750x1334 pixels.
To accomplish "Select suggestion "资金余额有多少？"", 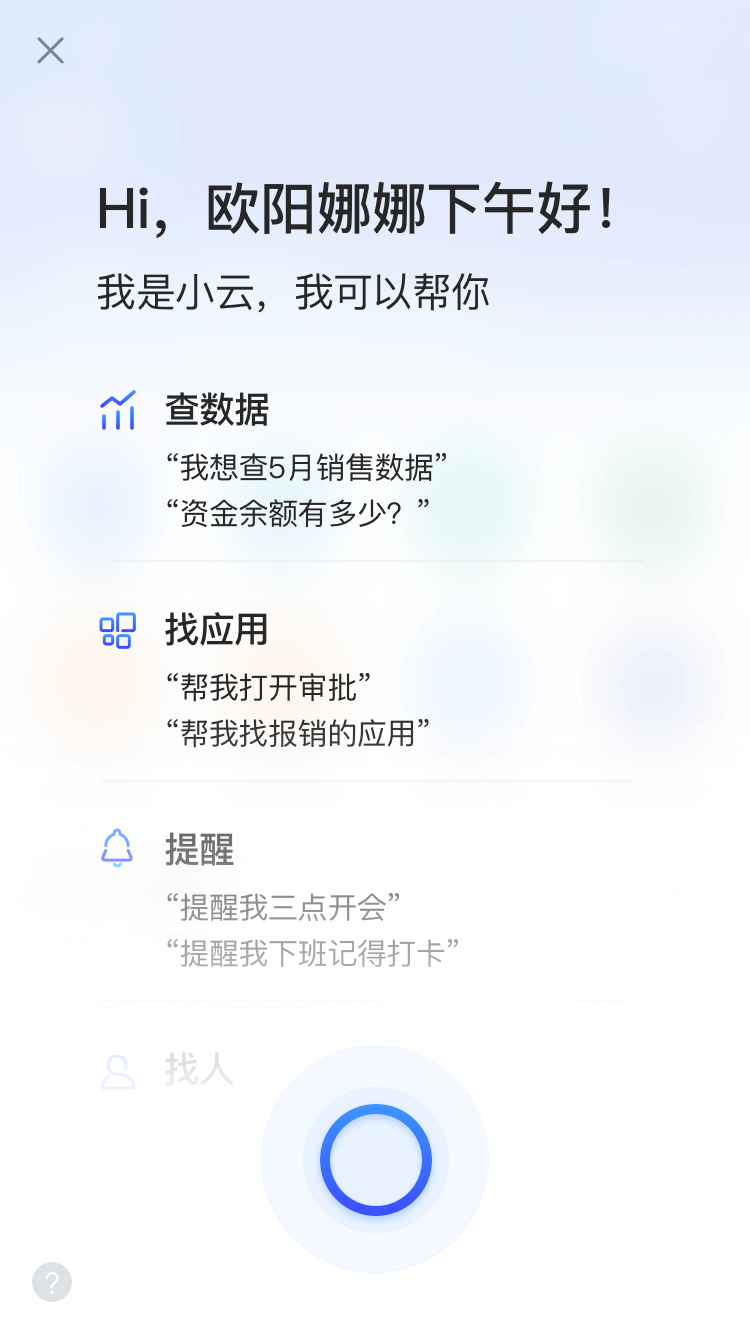I will pos(298,512).
